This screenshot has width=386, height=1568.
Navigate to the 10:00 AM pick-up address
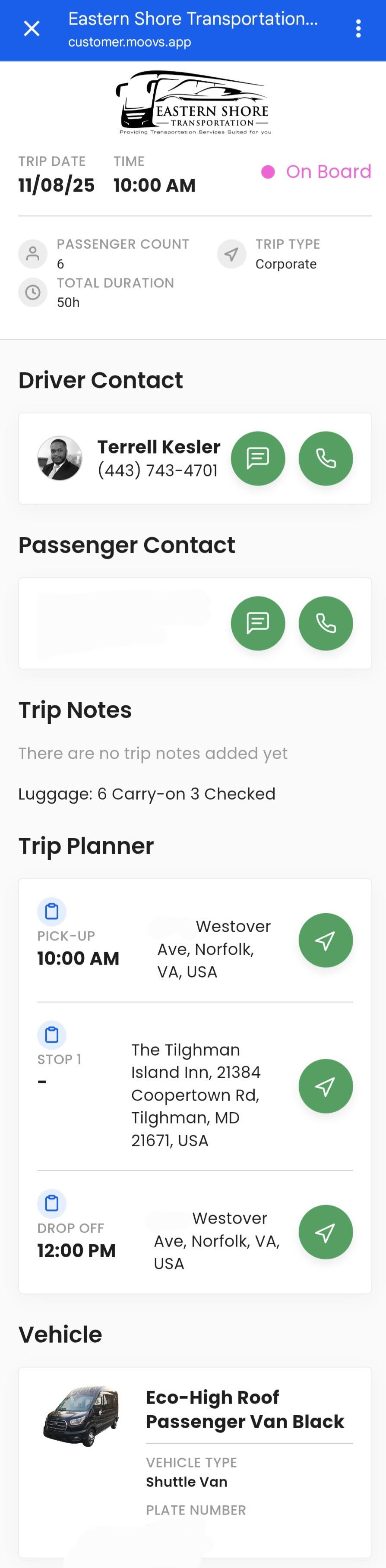325,940
